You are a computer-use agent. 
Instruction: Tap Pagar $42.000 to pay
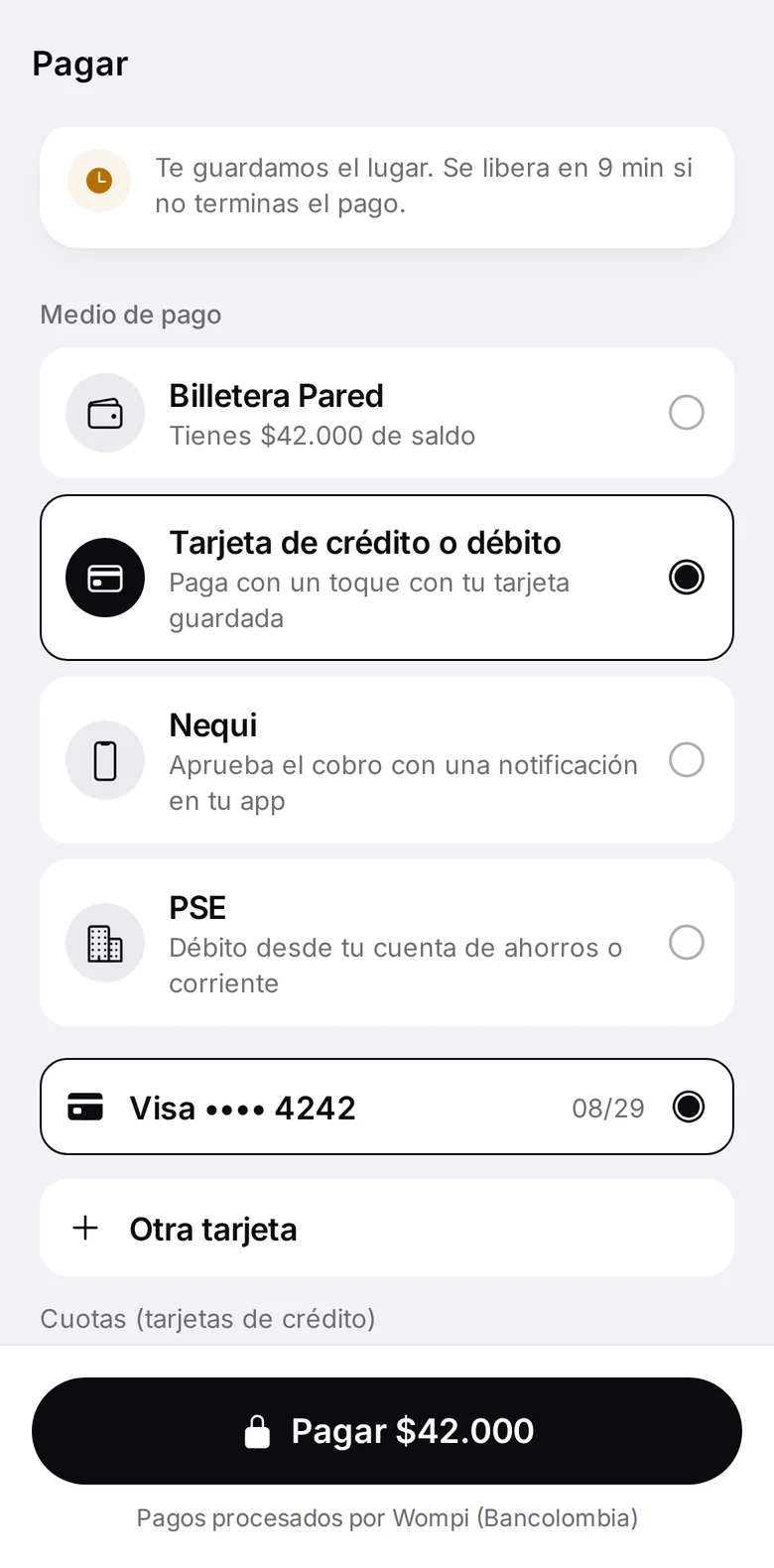[x=387, y=1431]
